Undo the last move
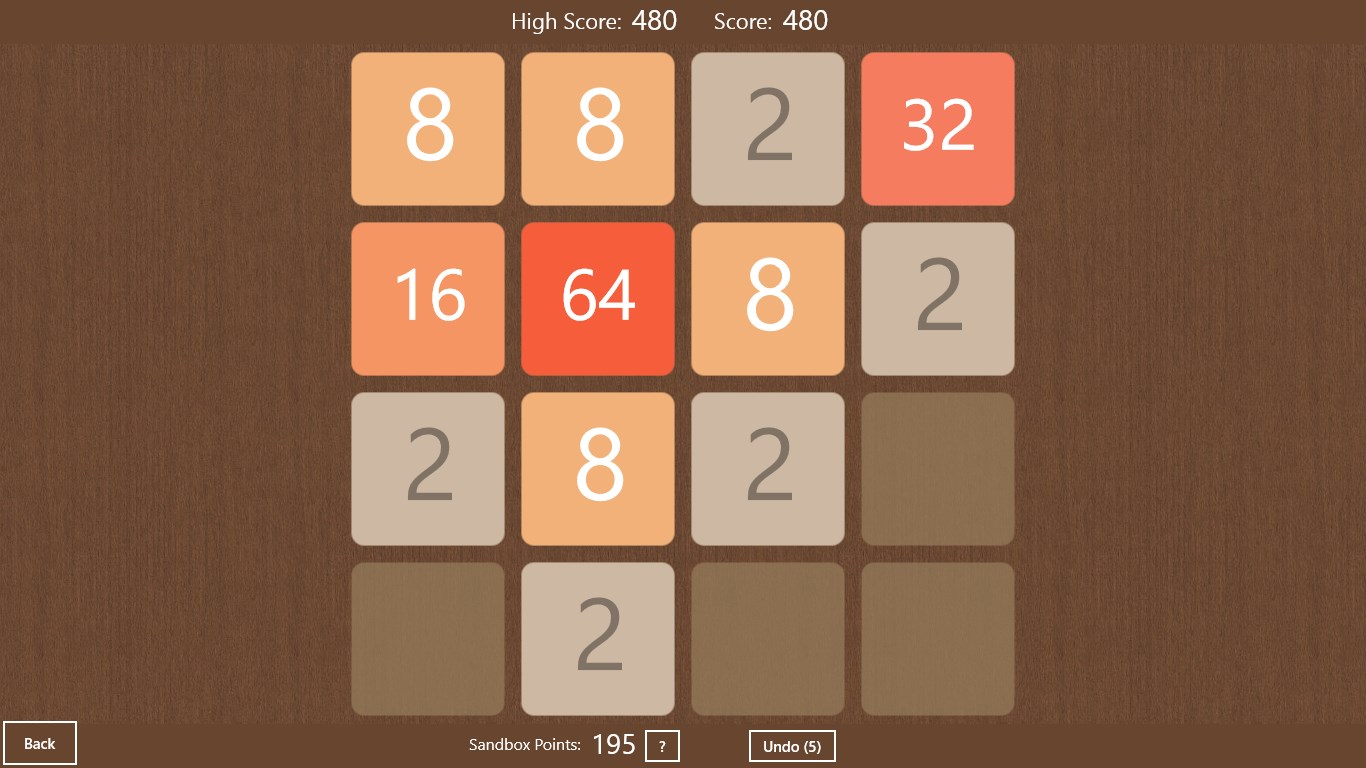This screenshot has height=768, width=1366. pos(792,746)
